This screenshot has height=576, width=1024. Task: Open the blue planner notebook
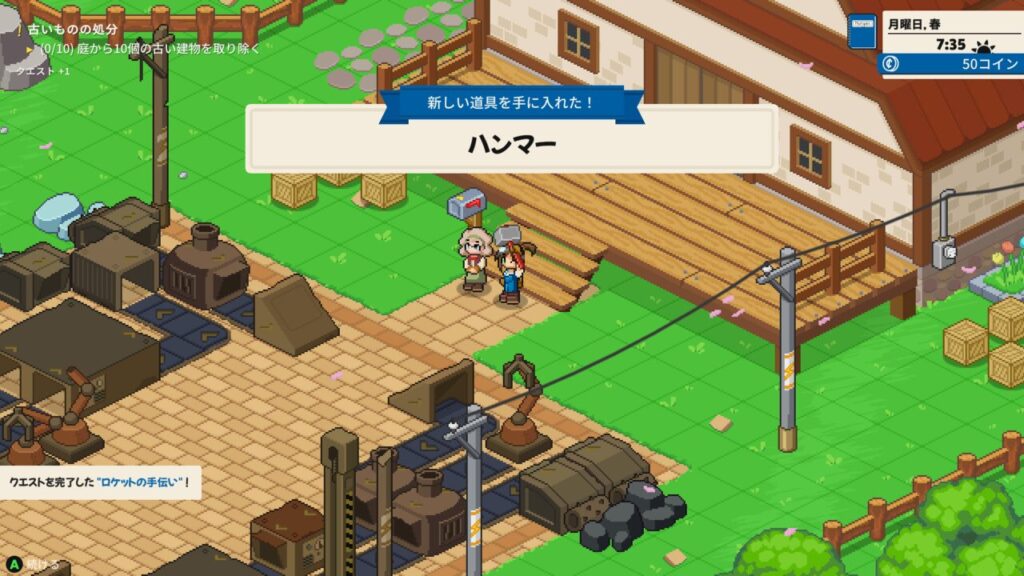(x=861, y=32)
